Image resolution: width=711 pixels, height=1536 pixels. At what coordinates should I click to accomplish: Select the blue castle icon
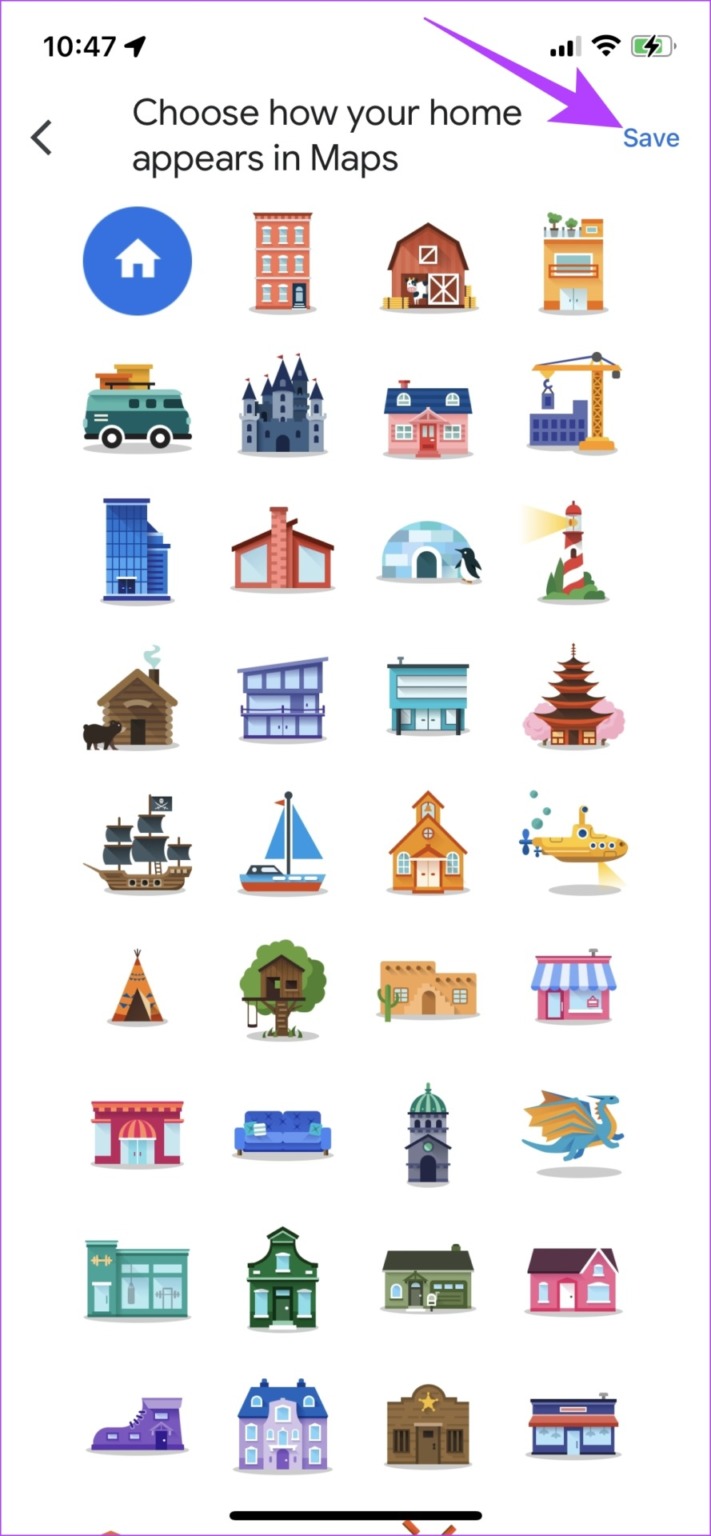coord(282,404)
